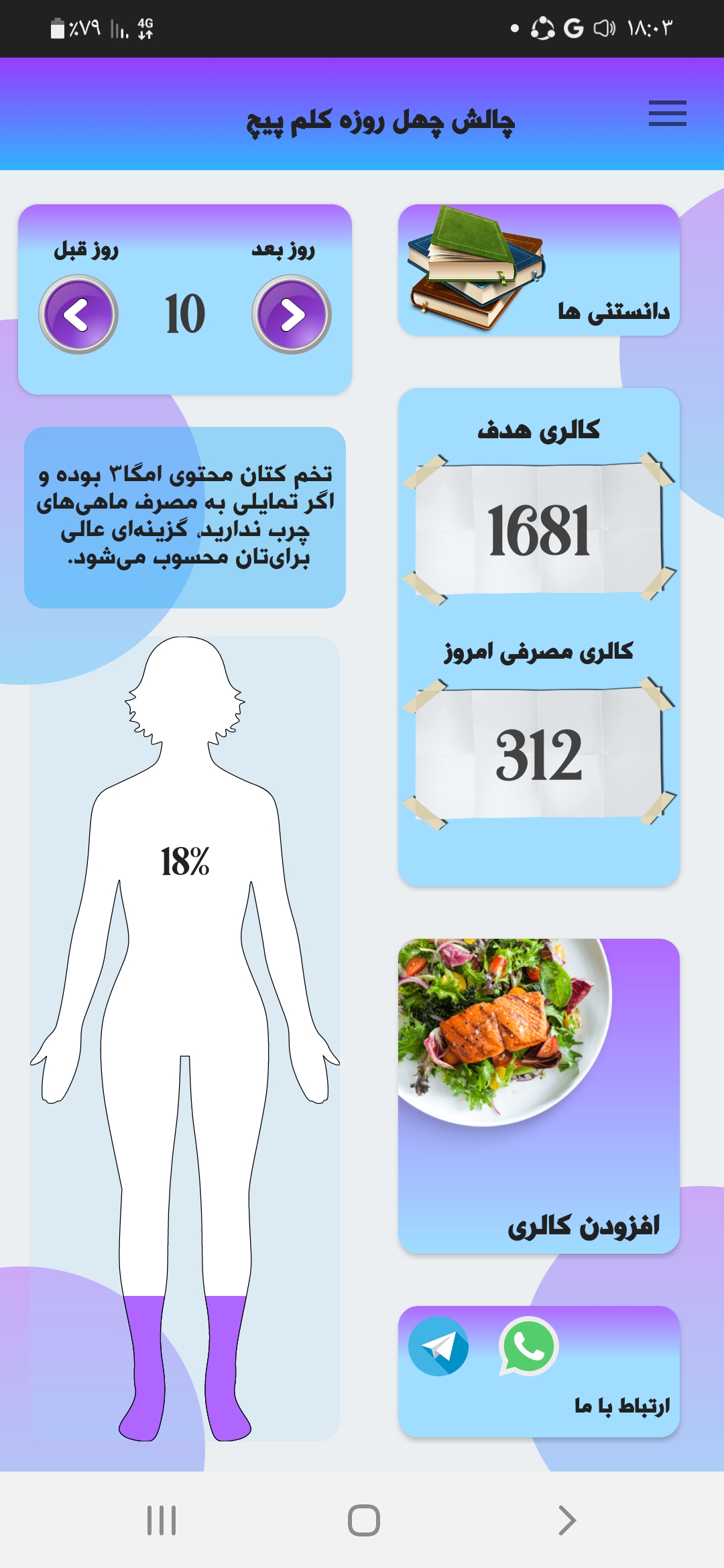The image size is (724, 1568).
Task: Go to the previous day (روز قبل)
Action: coord(78,314)
